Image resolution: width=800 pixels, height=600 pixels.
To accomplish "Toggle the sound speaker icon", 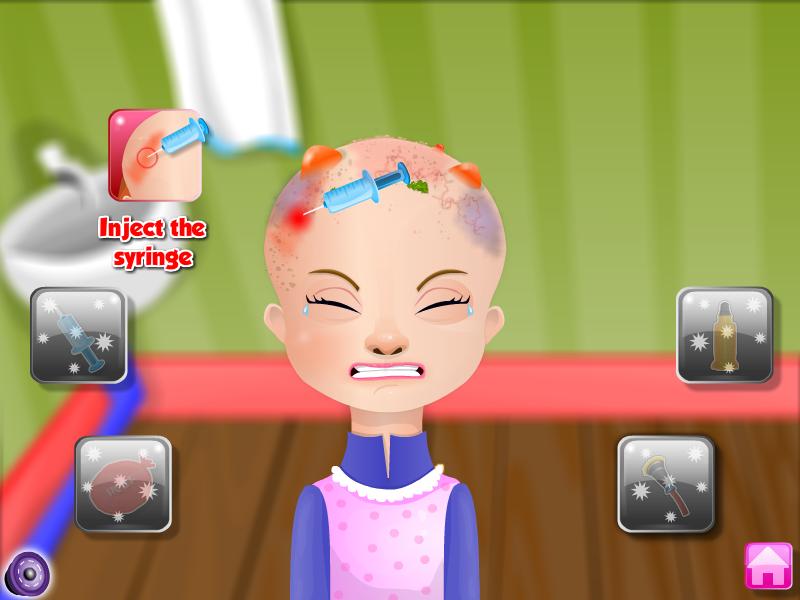I will click(26, 574).
